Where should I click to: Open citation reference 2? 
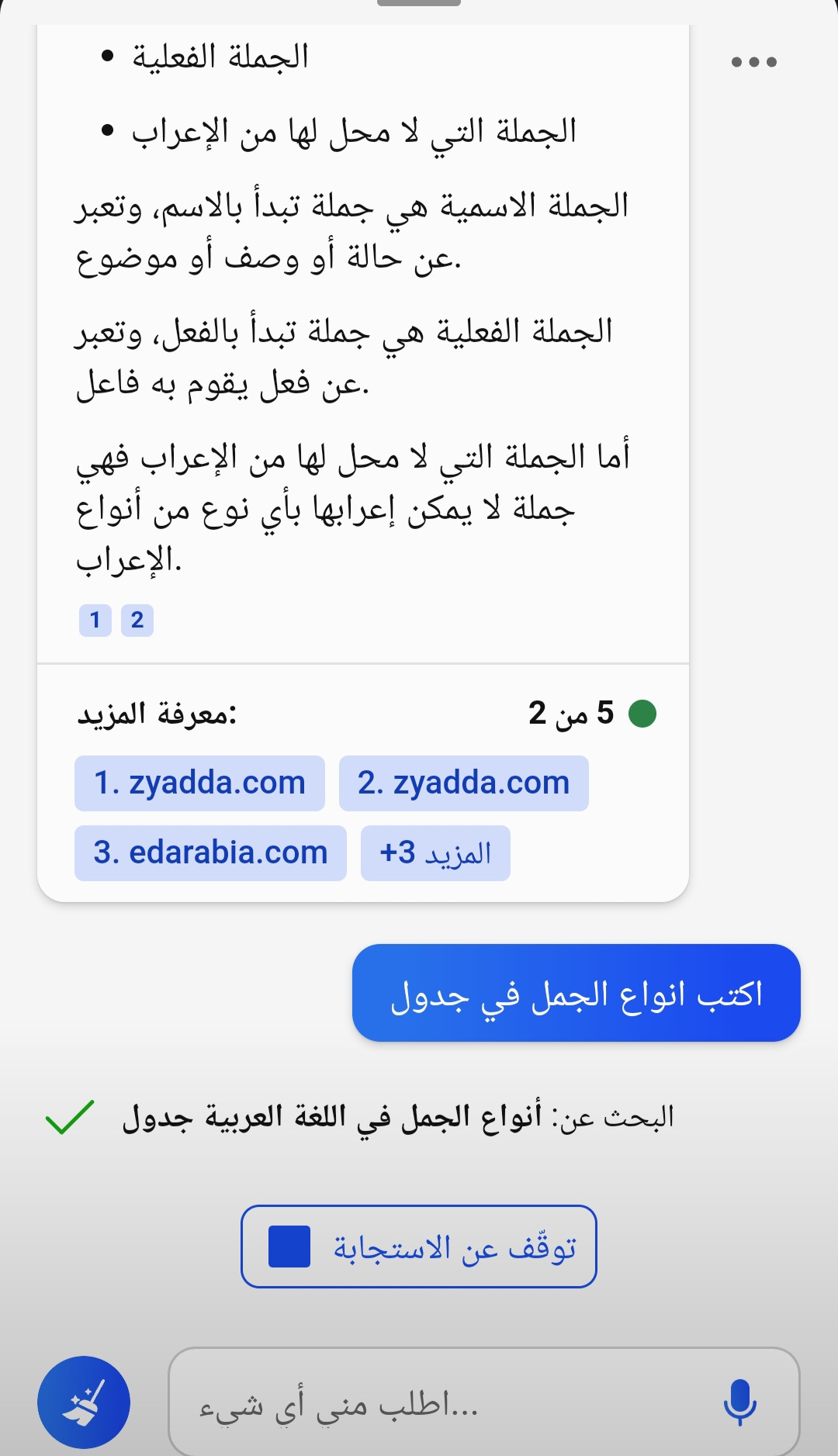pos(137,621)
